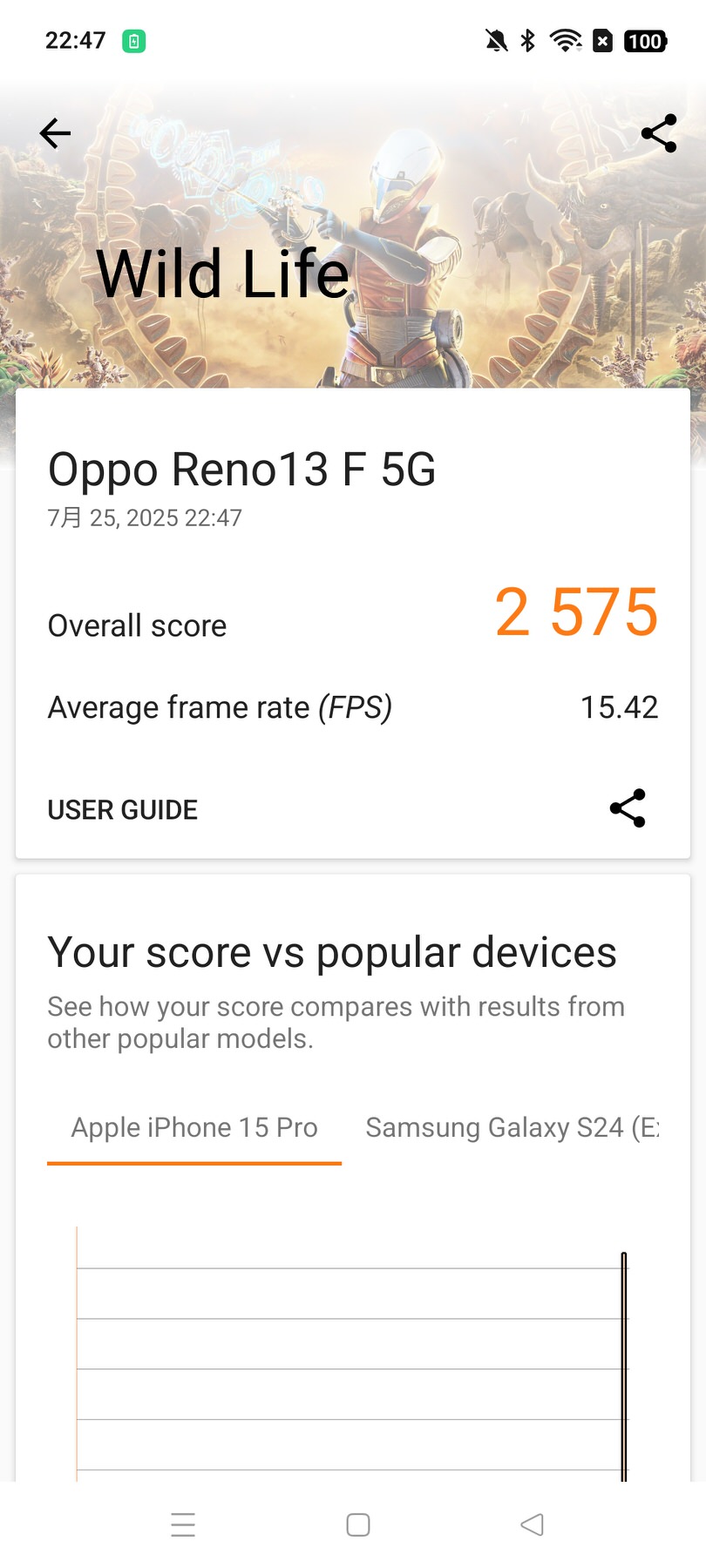The width and height of the screenshot is (706, 1568).
Task: Open the USER GUIDE link
Action: click(123, 809)
